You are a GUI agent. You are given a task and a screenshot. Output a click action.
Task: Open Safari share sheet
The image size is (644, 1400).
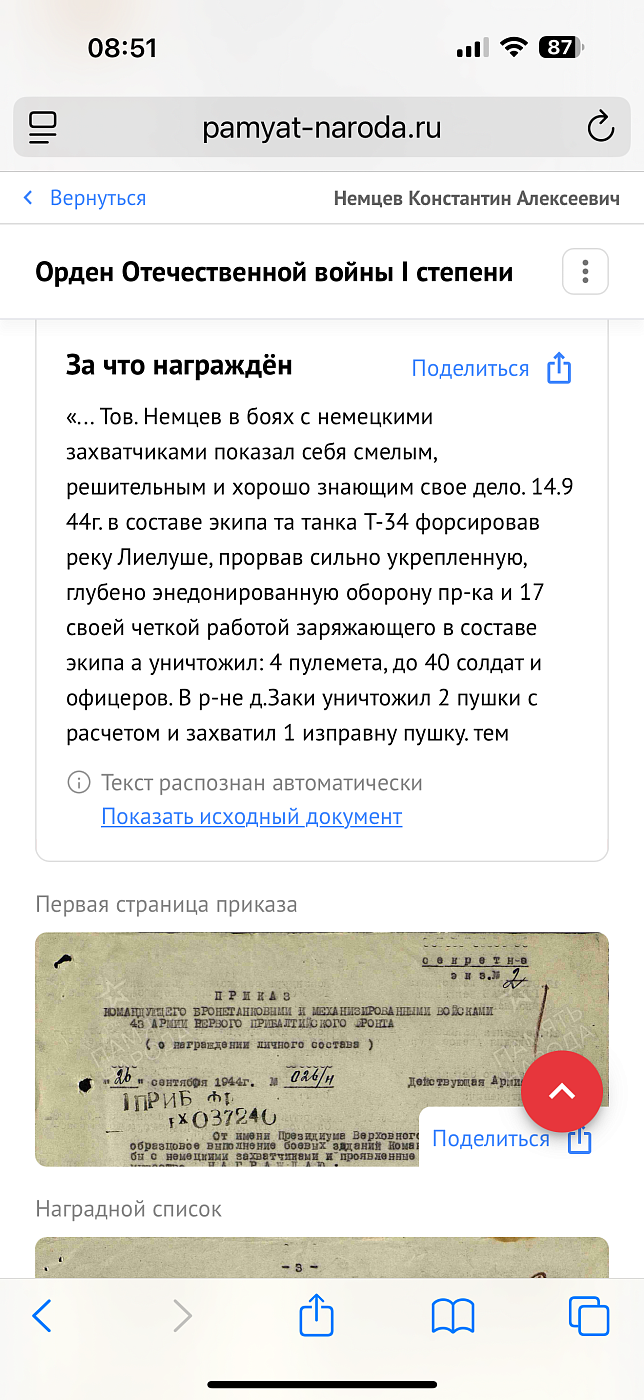(316, 1314)
